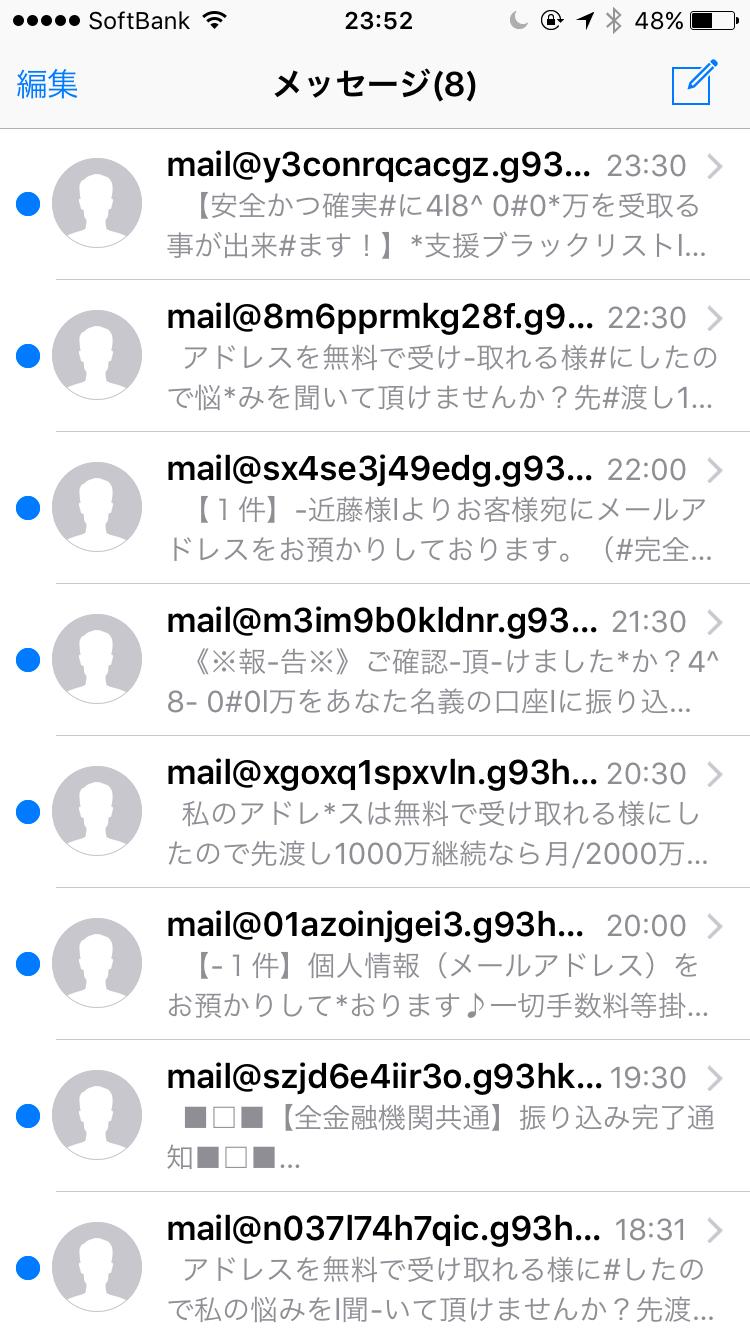Tap the unread dot on the 18:31 message
750x1334 pixels.
27,1270
